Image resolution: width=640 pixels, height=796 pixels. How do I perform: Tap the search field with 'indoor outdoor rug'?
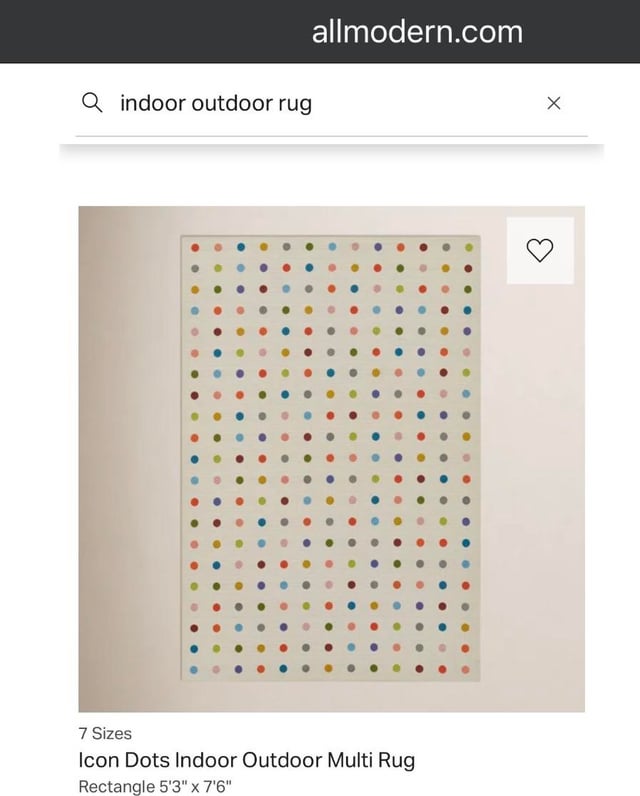pos(300,103)
